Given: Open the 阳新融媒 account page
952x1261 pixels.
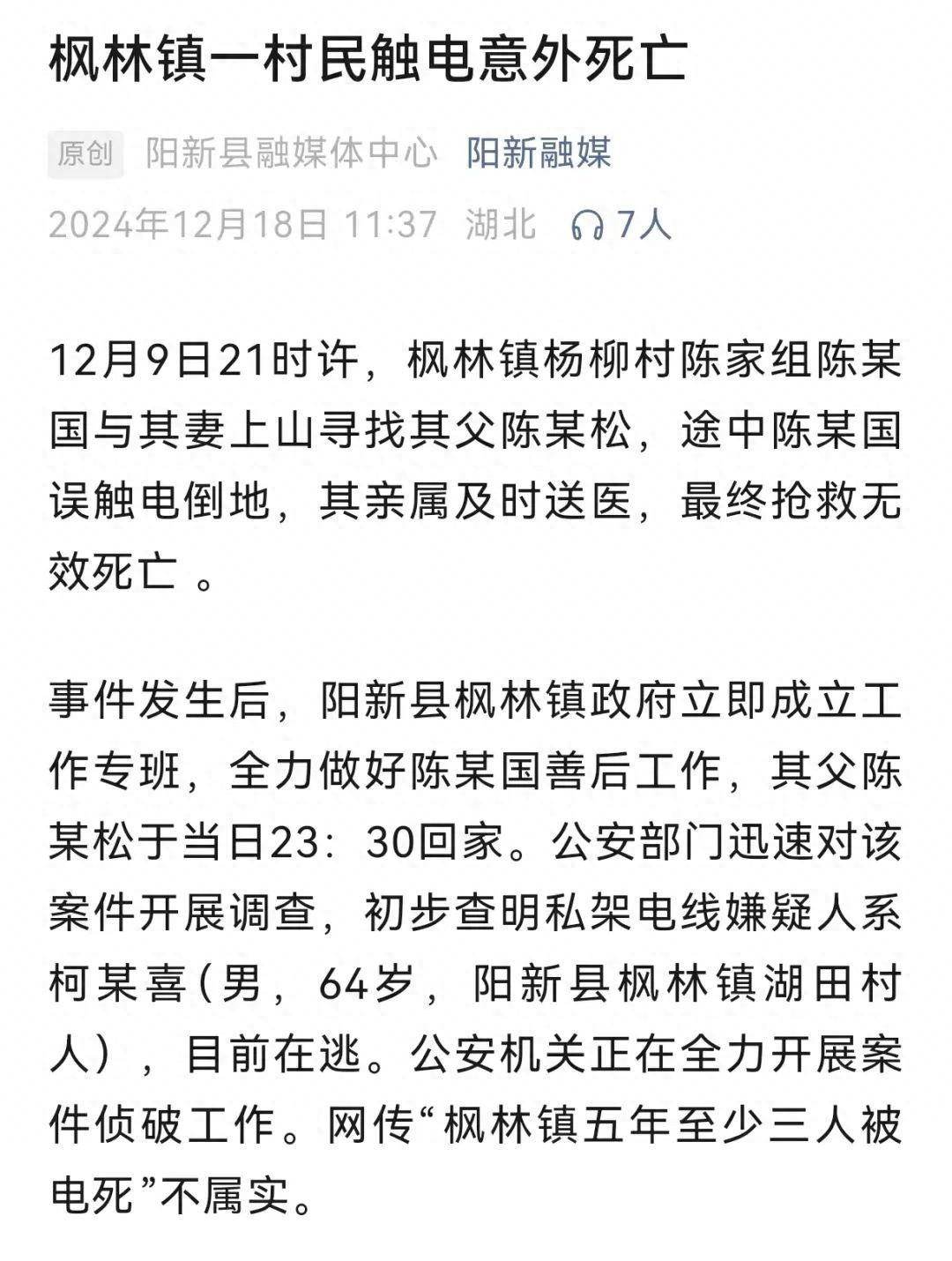Looking at the screenshot, I should coord(539,153).
